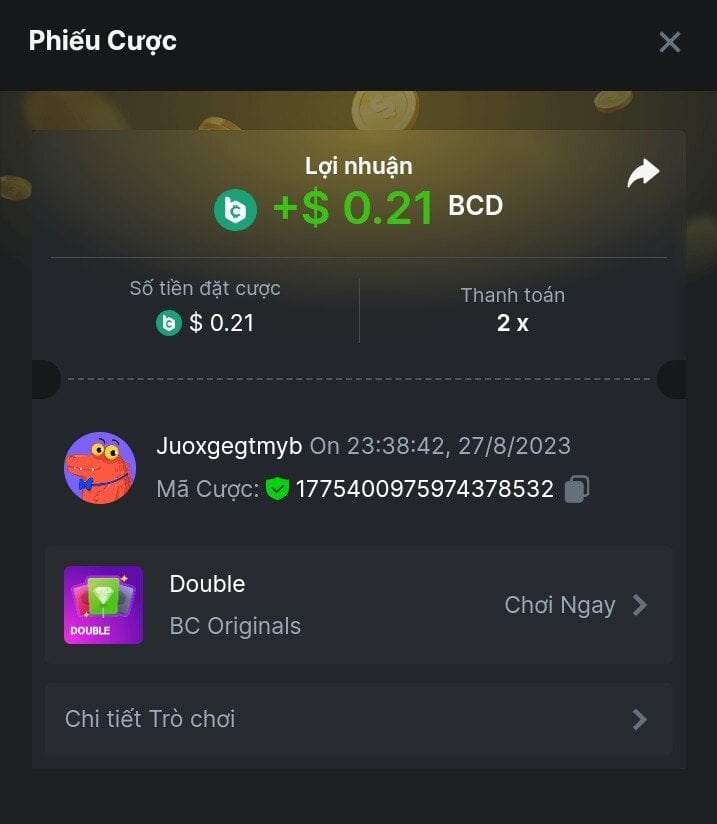Close the Phiếu Cược dialog
This screenshot has height=824, width=717.
point(669,42)
